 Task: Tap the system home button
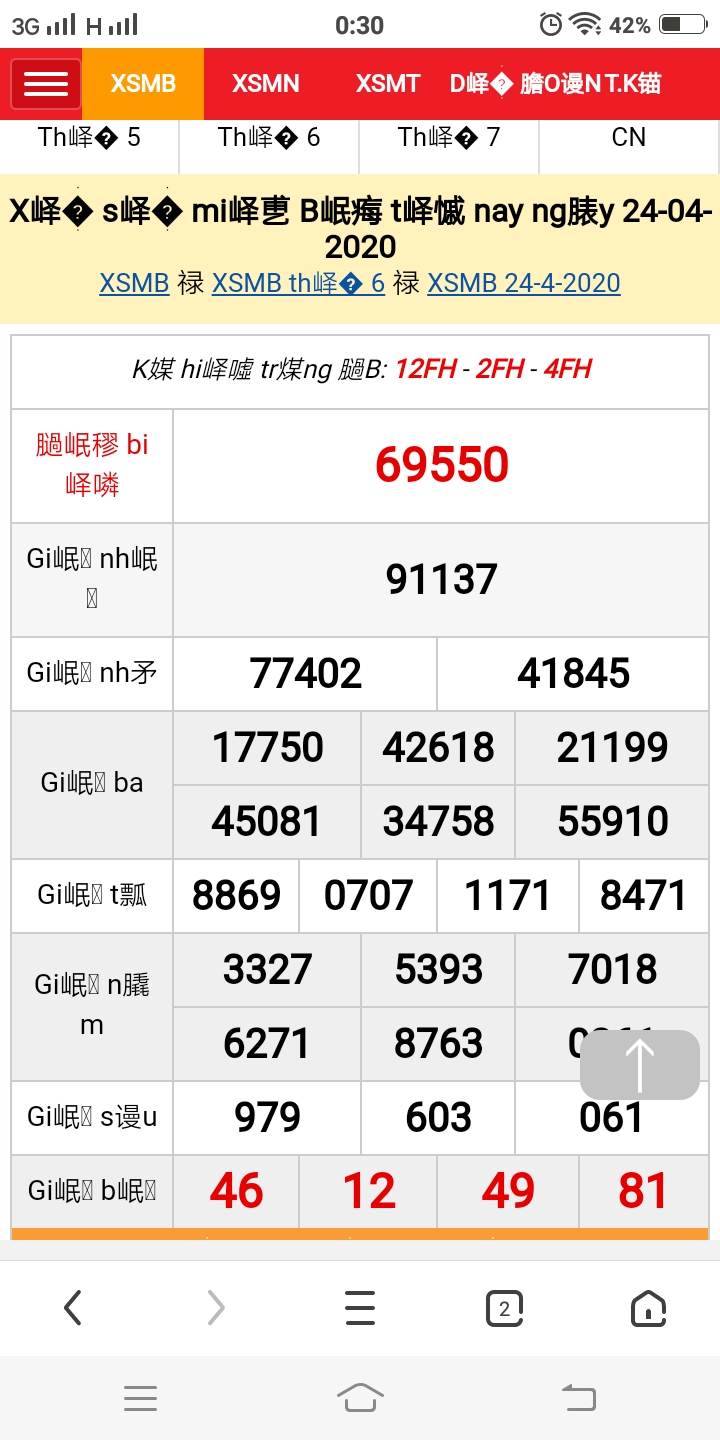[360, 1398]
